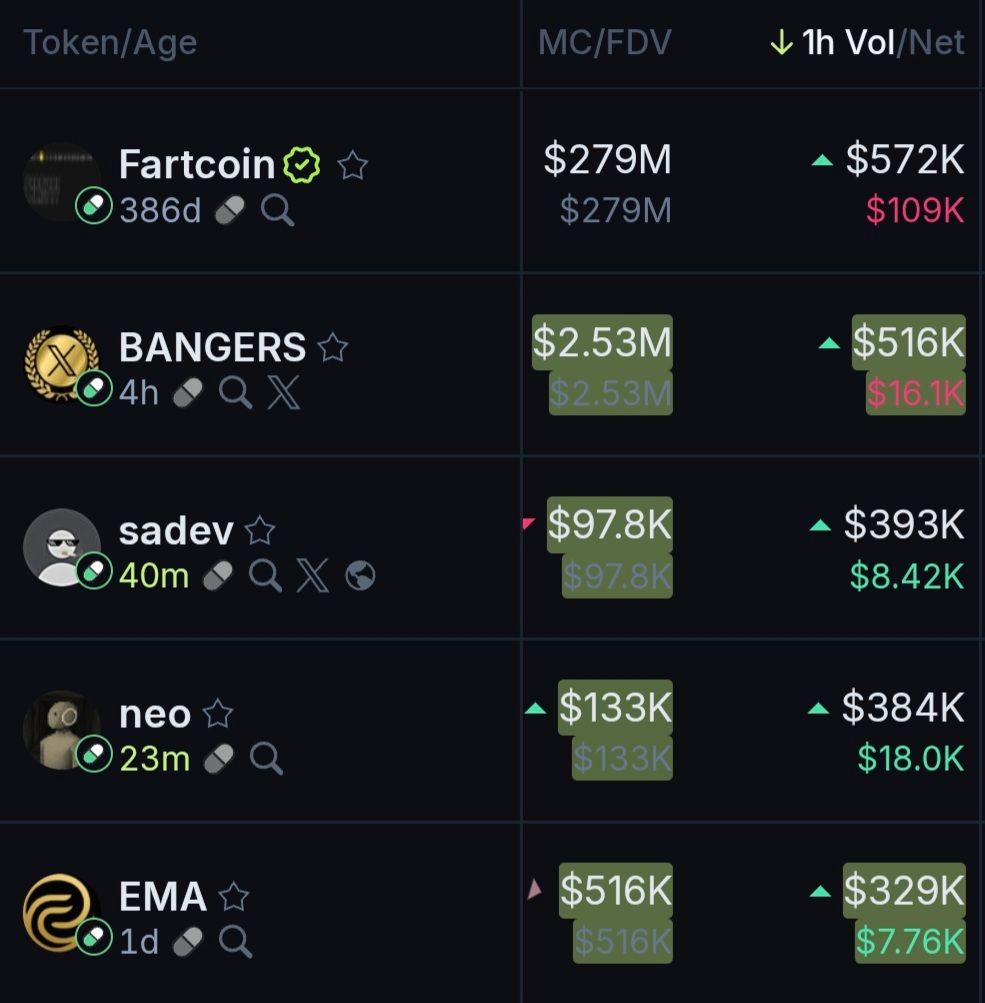Add Fartcoin to favorites with the star
The image size is (985, 1003).
coord(352,165)
